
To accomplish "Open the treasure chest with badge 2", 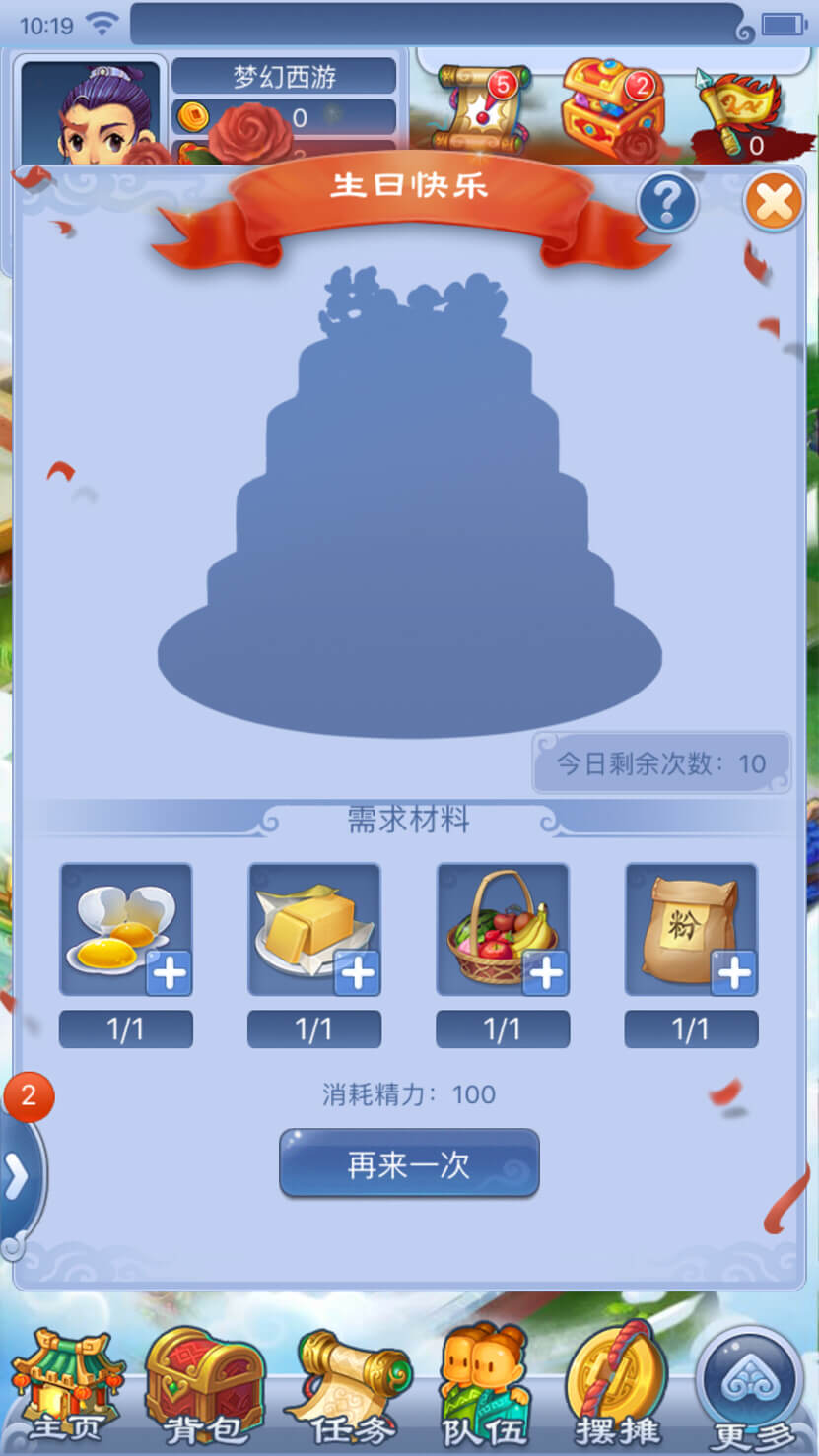I will 612,109.
